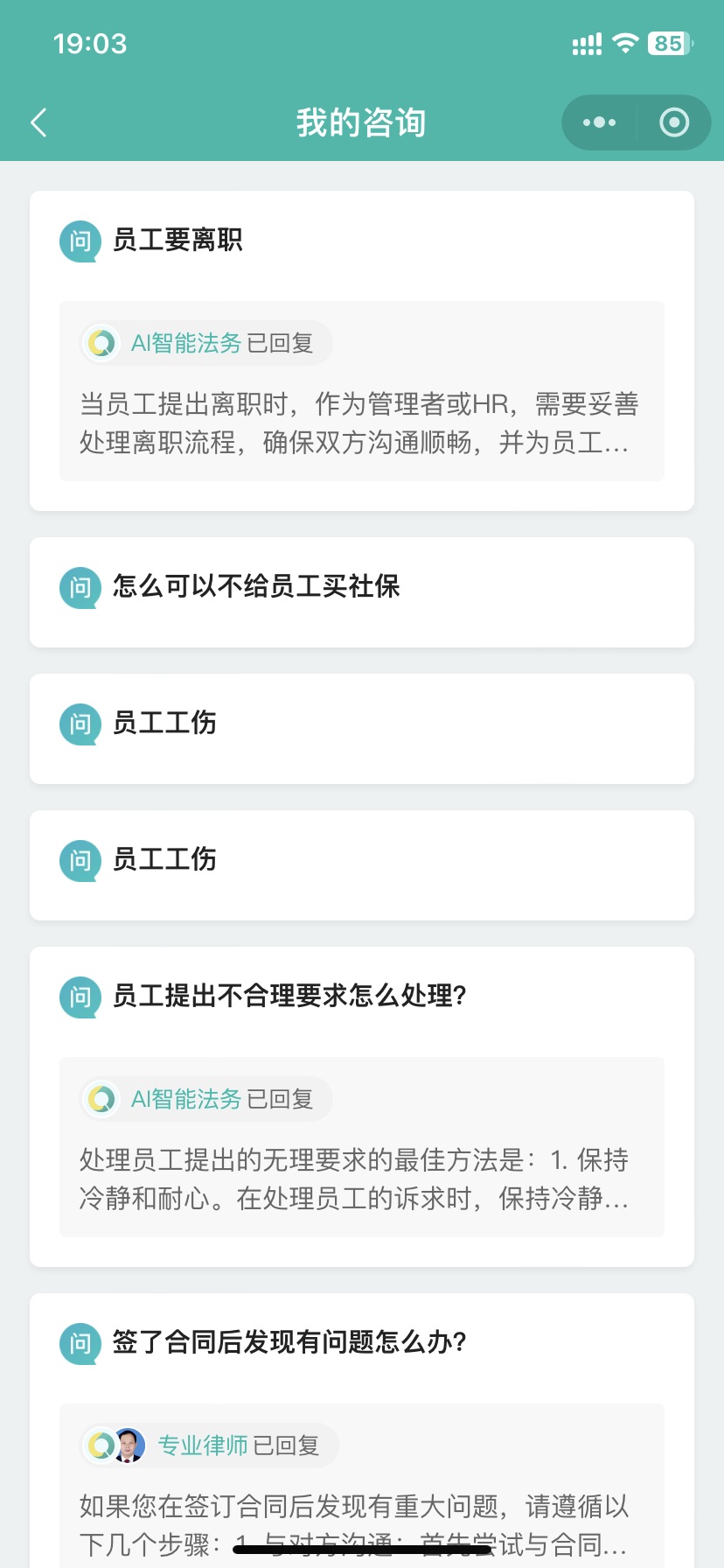The width and height of the screenshot is (724, 1568).
Task: Close the mini program via circle icon
Action: [x=673, y=122]
